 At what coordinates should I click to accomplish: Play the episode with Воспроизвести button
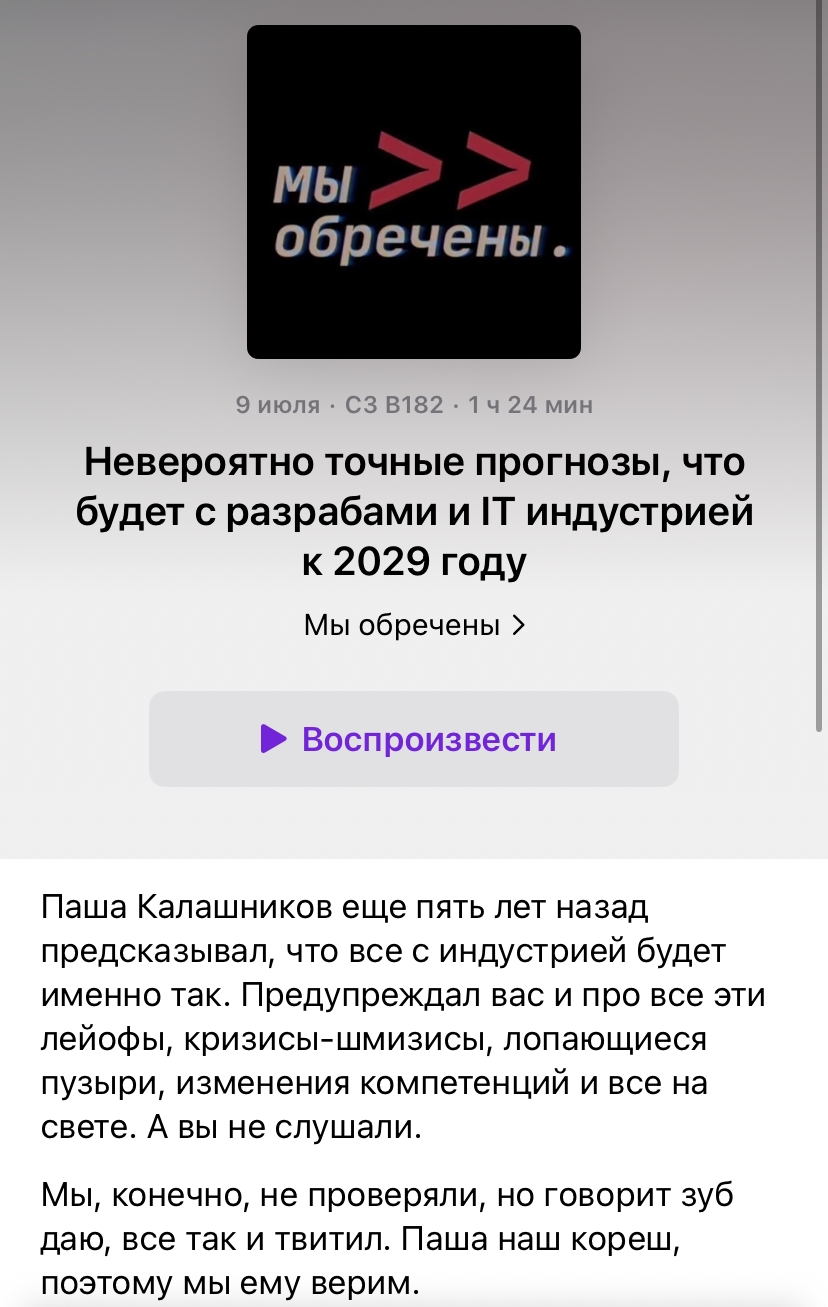[x=413, y=739]
